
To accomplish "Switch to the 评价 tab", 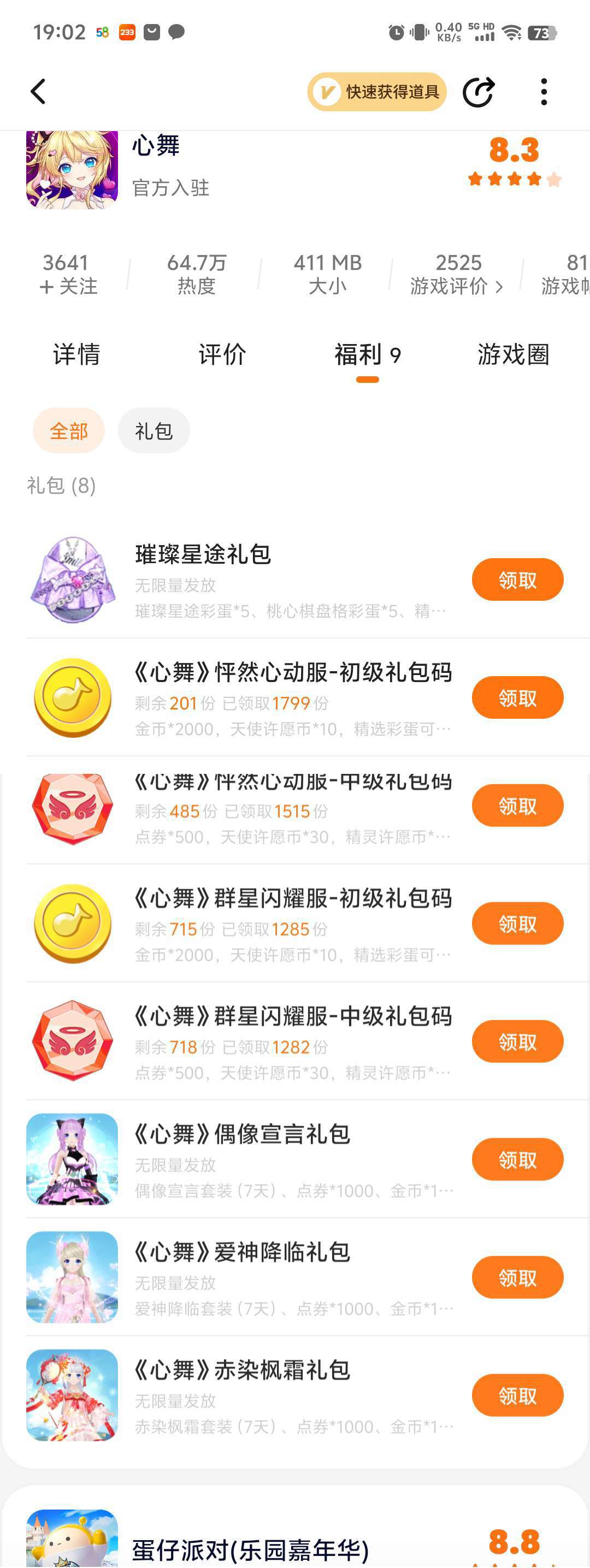I will pyautogui.click(x=222, y=354).
